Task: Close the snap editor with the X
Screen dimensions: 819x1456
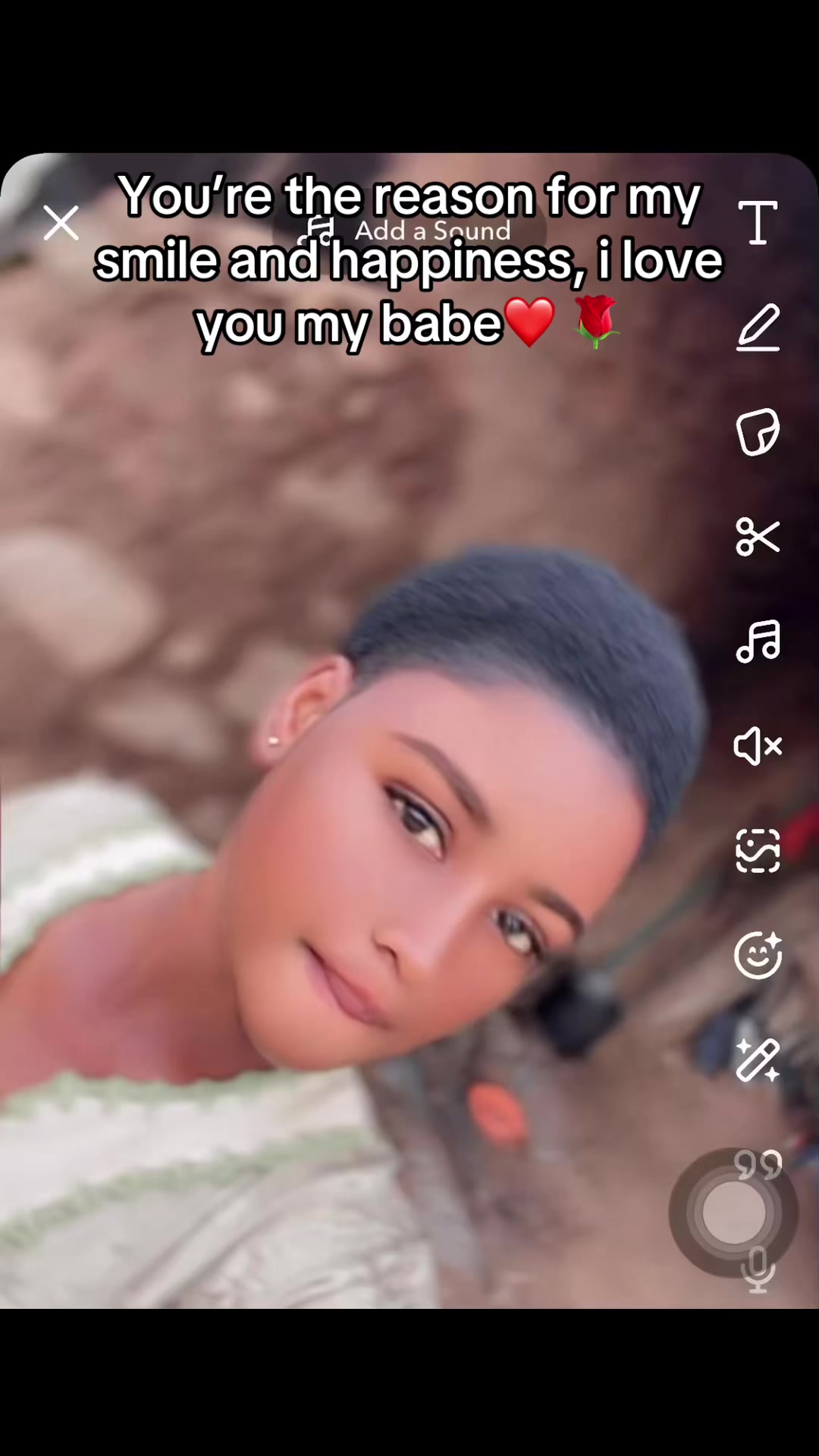Action: pos(61,223)
